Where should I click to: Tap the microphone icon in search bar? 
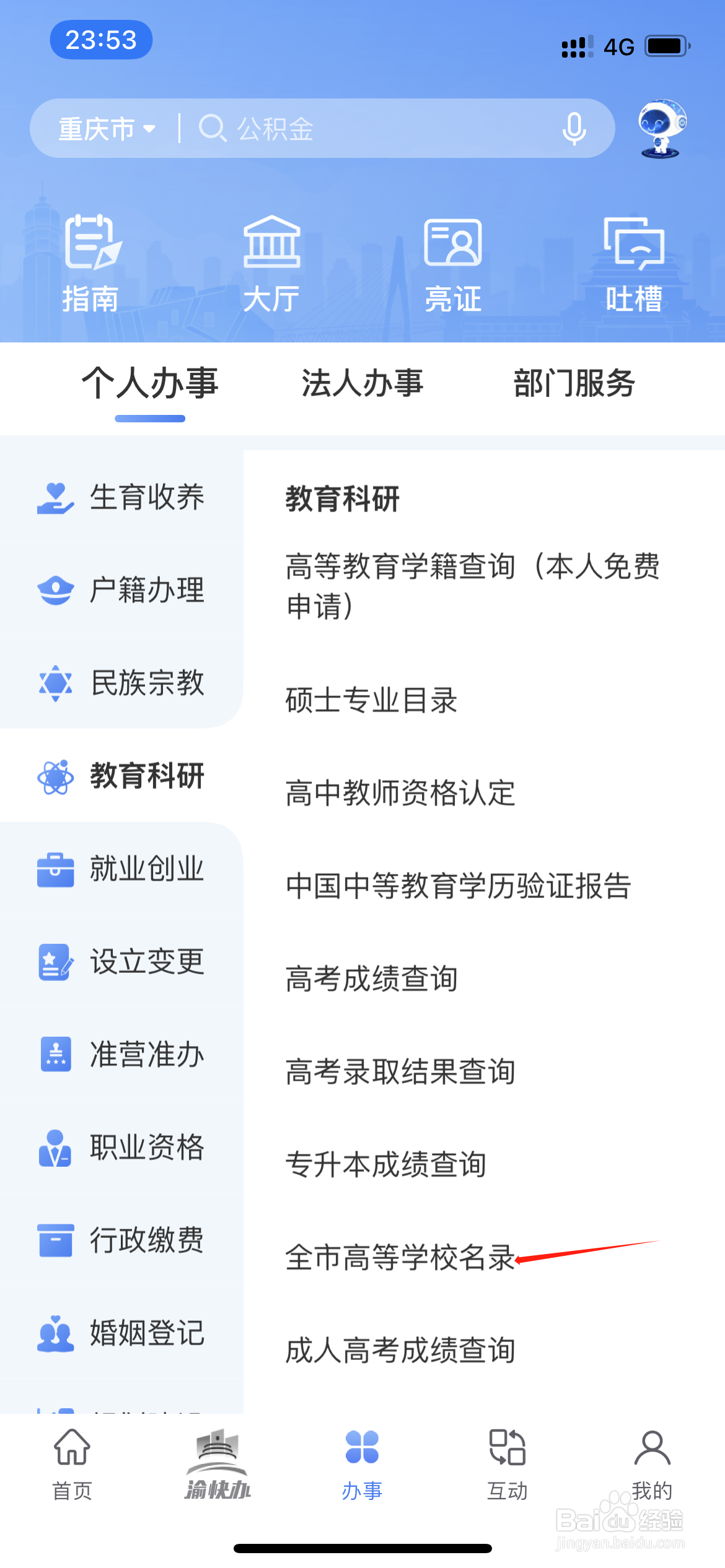(573, 129)
